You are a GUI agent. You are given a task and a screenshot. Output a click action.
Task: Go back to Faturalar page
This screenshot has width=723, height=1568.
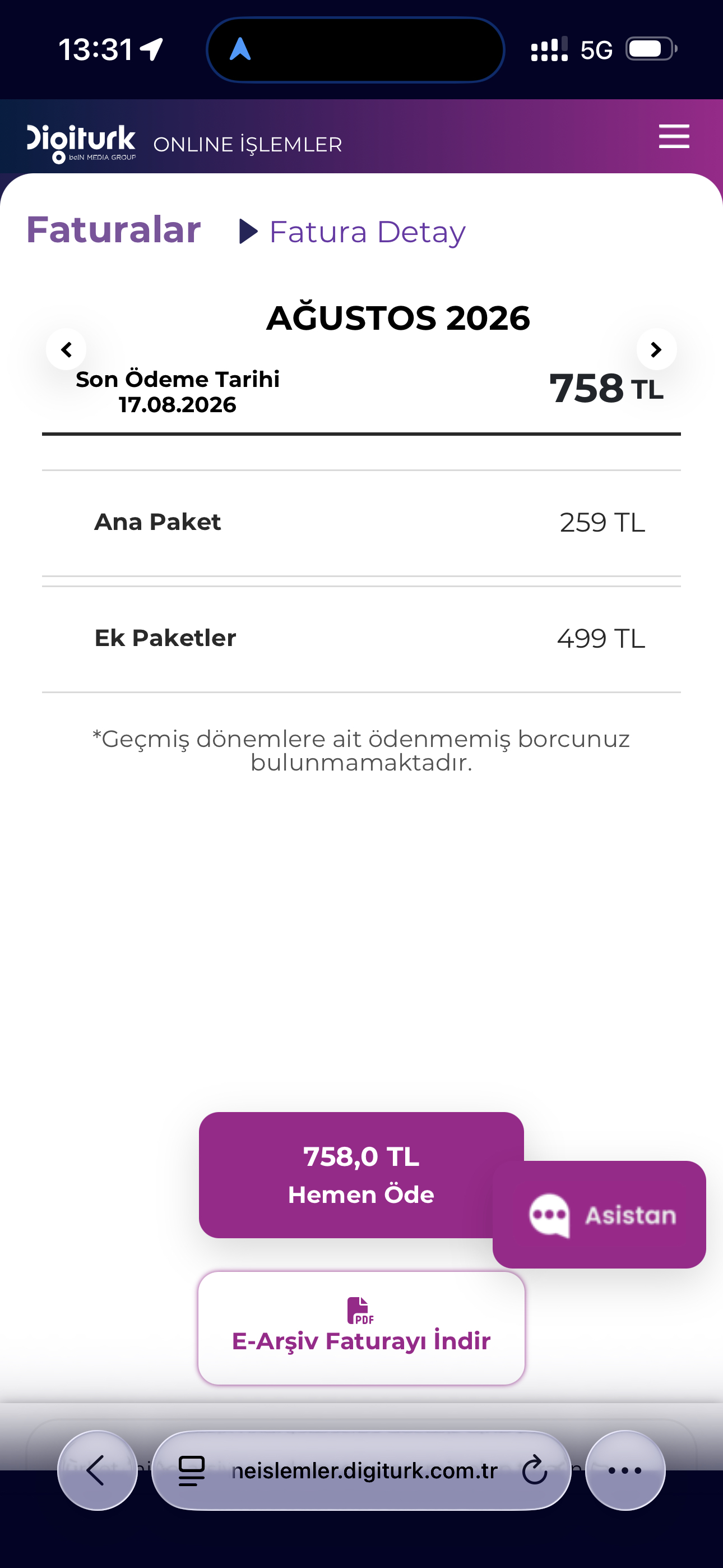[113, 230]
